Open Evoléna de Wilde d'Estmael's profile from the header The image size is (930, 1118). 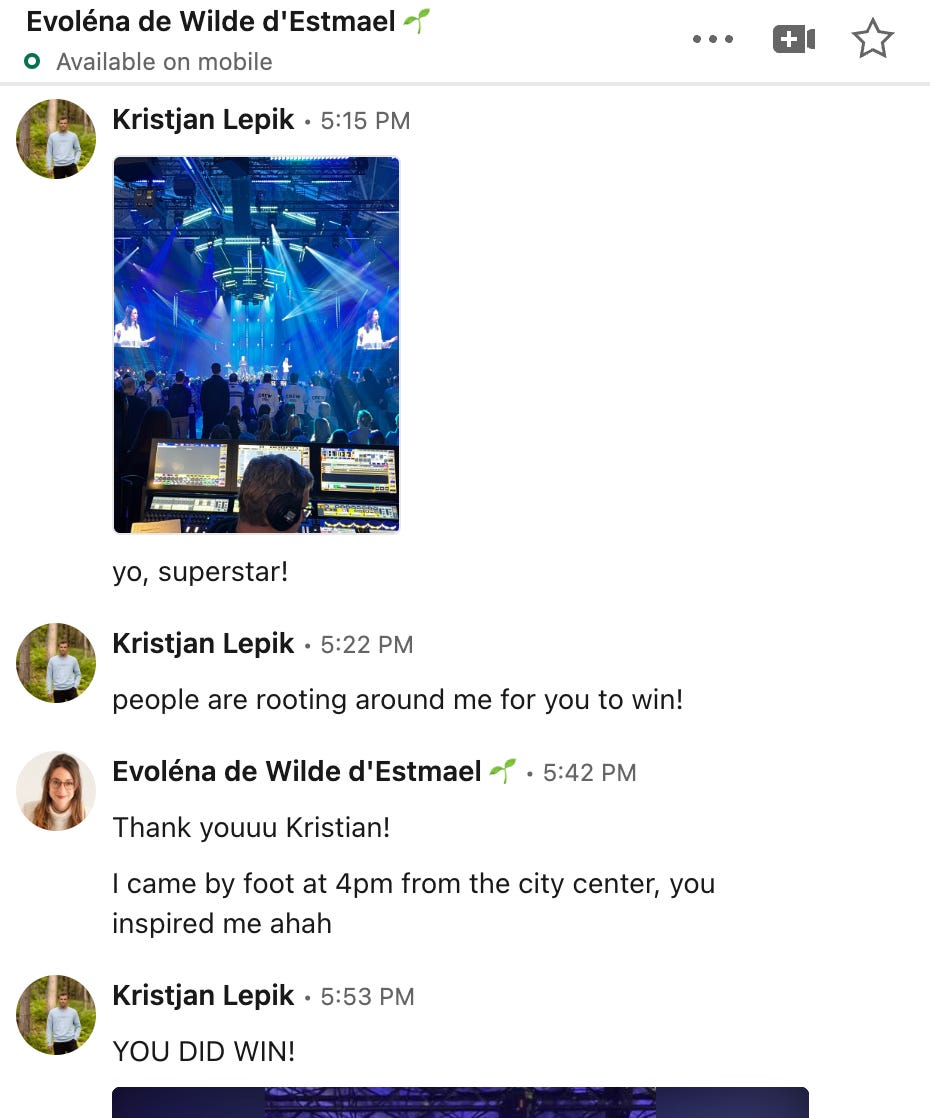[x=211, y=22]
